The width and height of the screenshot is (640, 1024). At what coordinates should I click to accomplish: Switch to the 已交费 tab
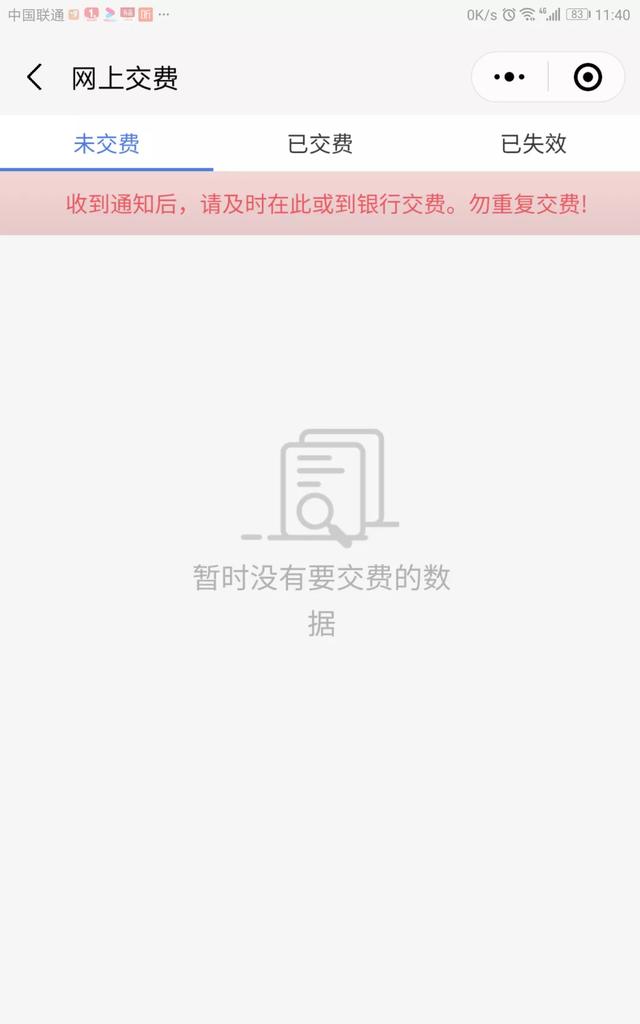click(x=320, y=144)
